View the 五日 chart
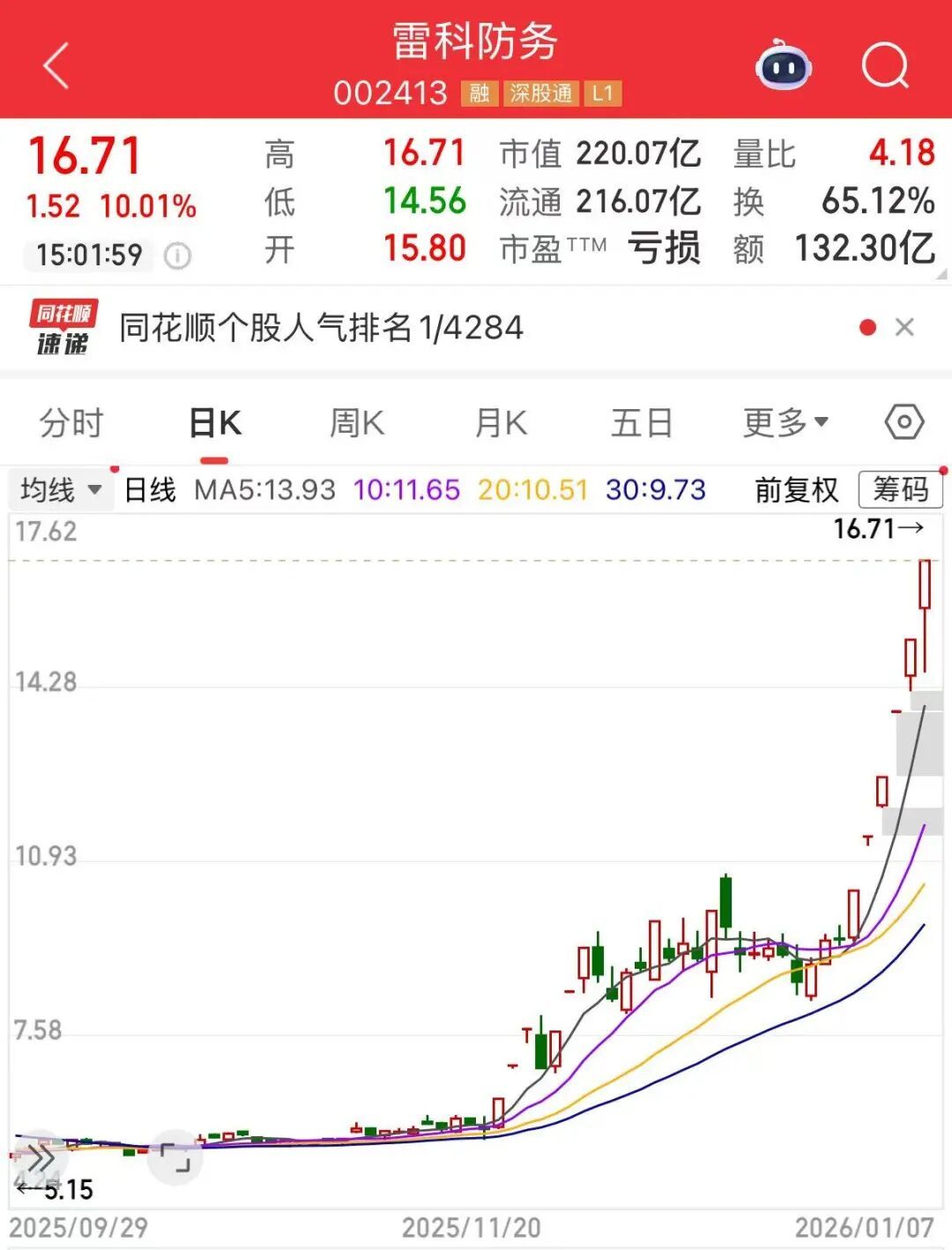The width and height of the screenshot is (952, 1250). (642, 423)
